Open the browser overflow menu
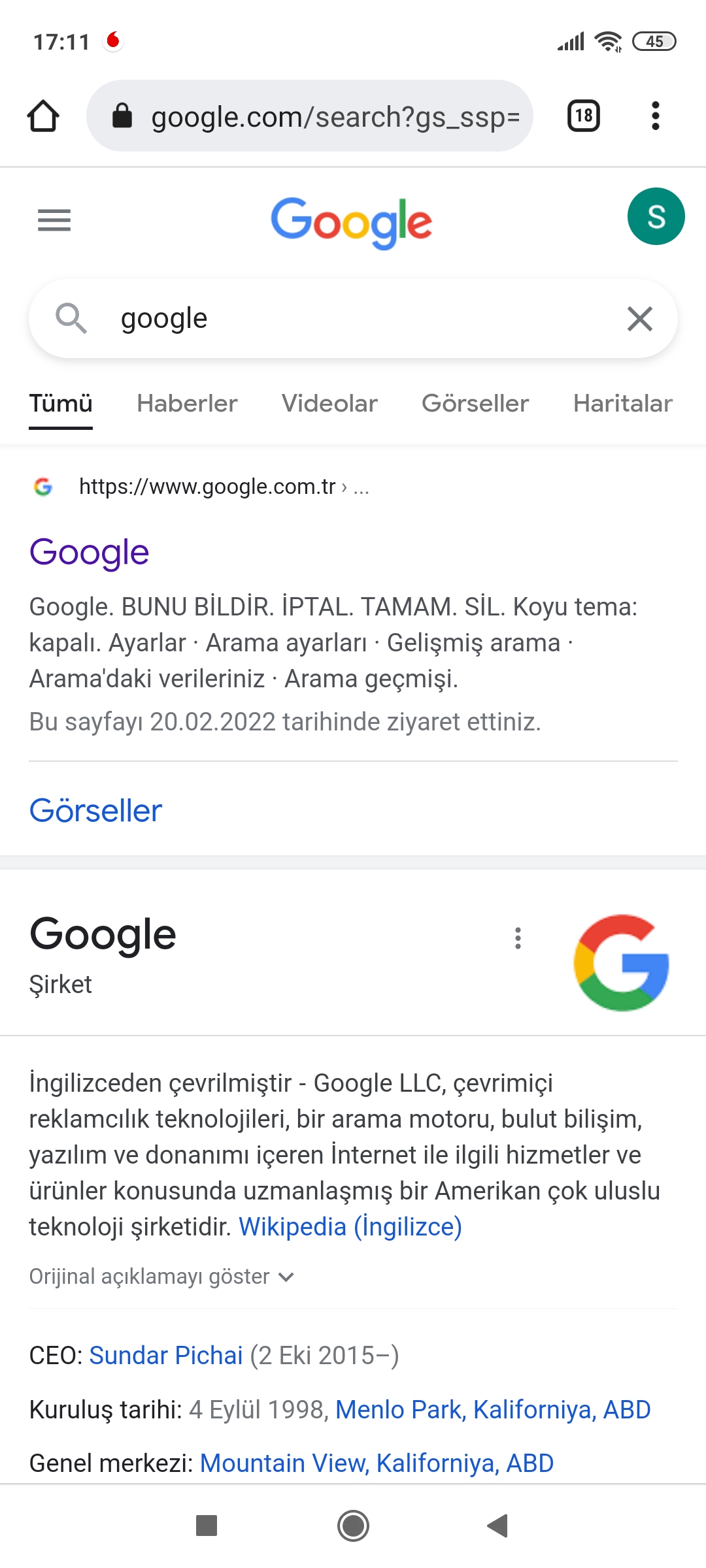This screenshot has width=706, height=1568. 655,116
